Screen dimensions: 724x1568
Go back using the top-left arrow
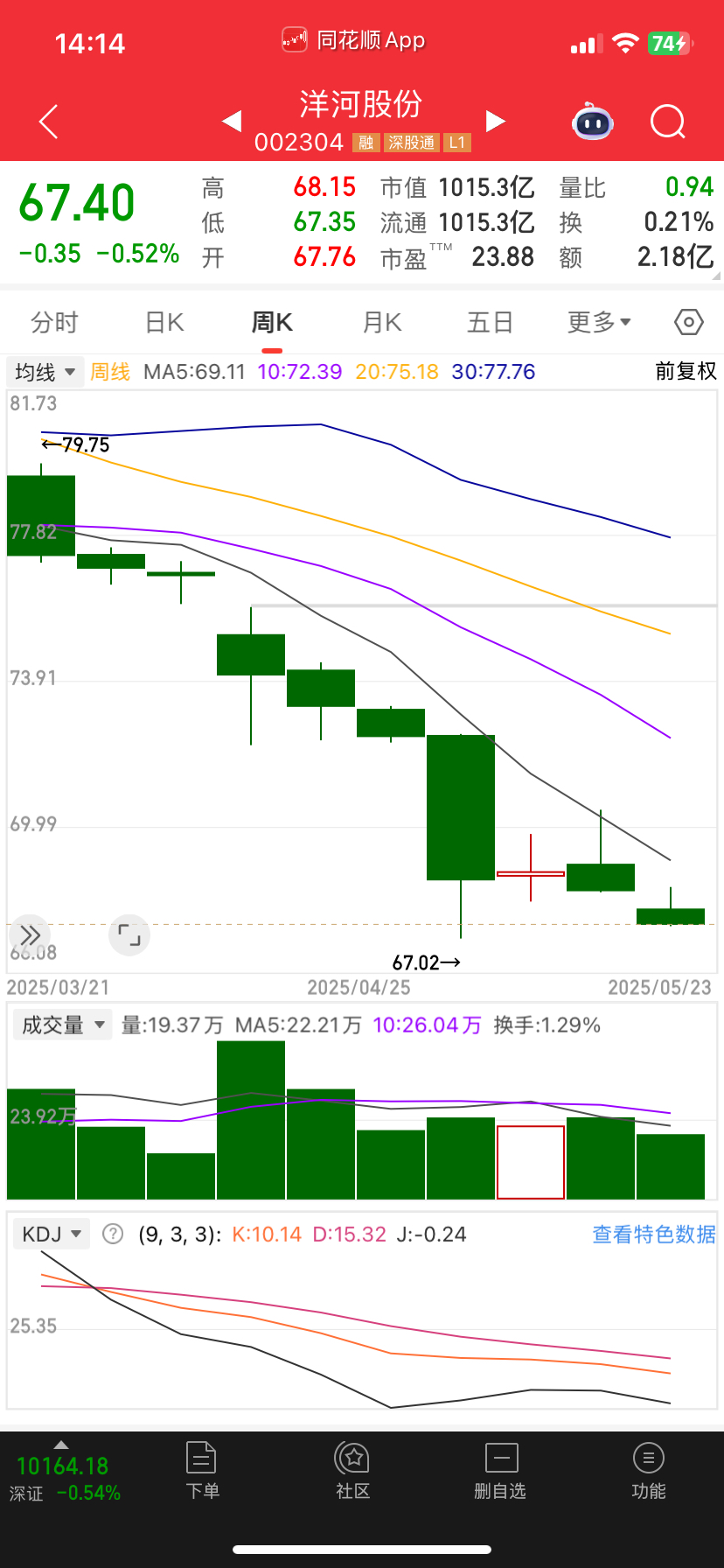(x=49, y=122)
